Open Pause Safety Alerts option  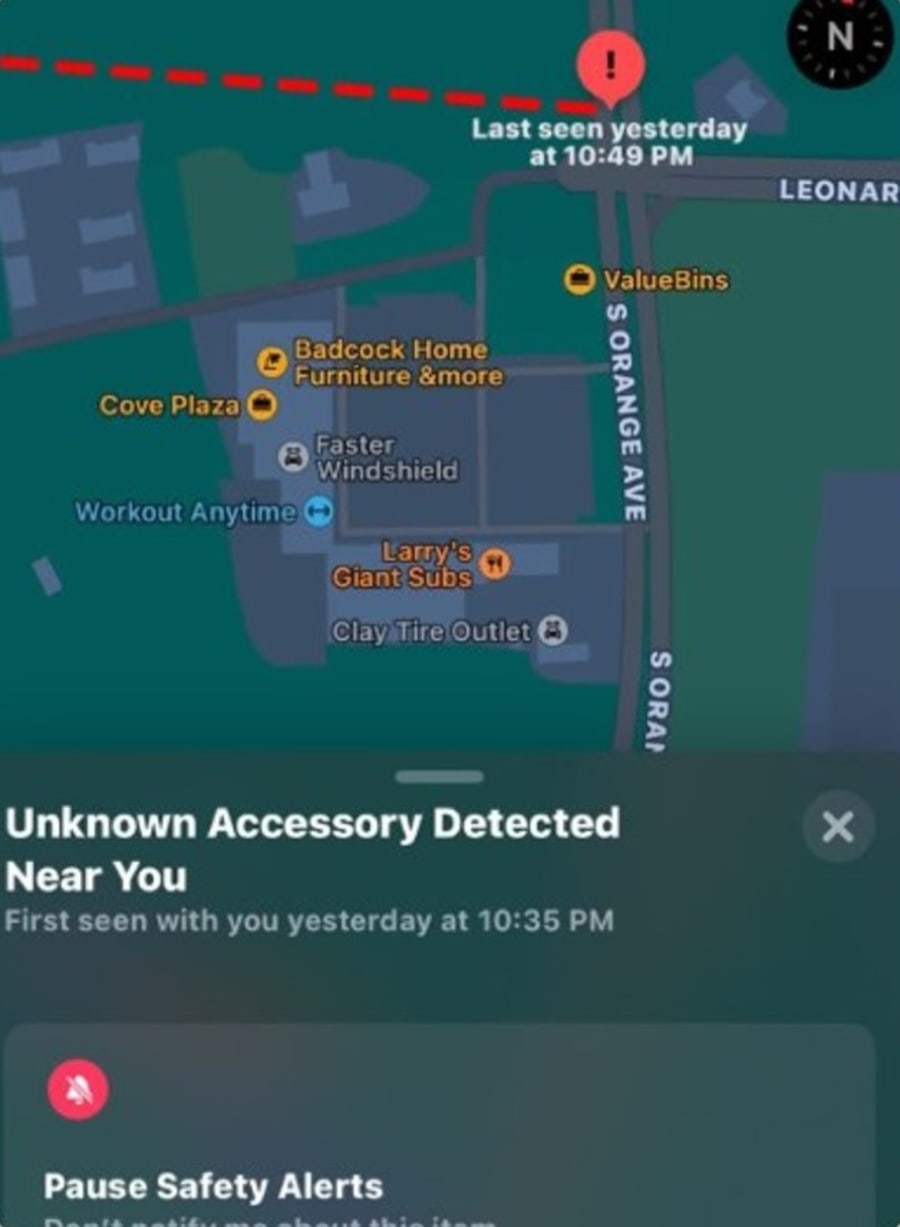pos(210,1186)
